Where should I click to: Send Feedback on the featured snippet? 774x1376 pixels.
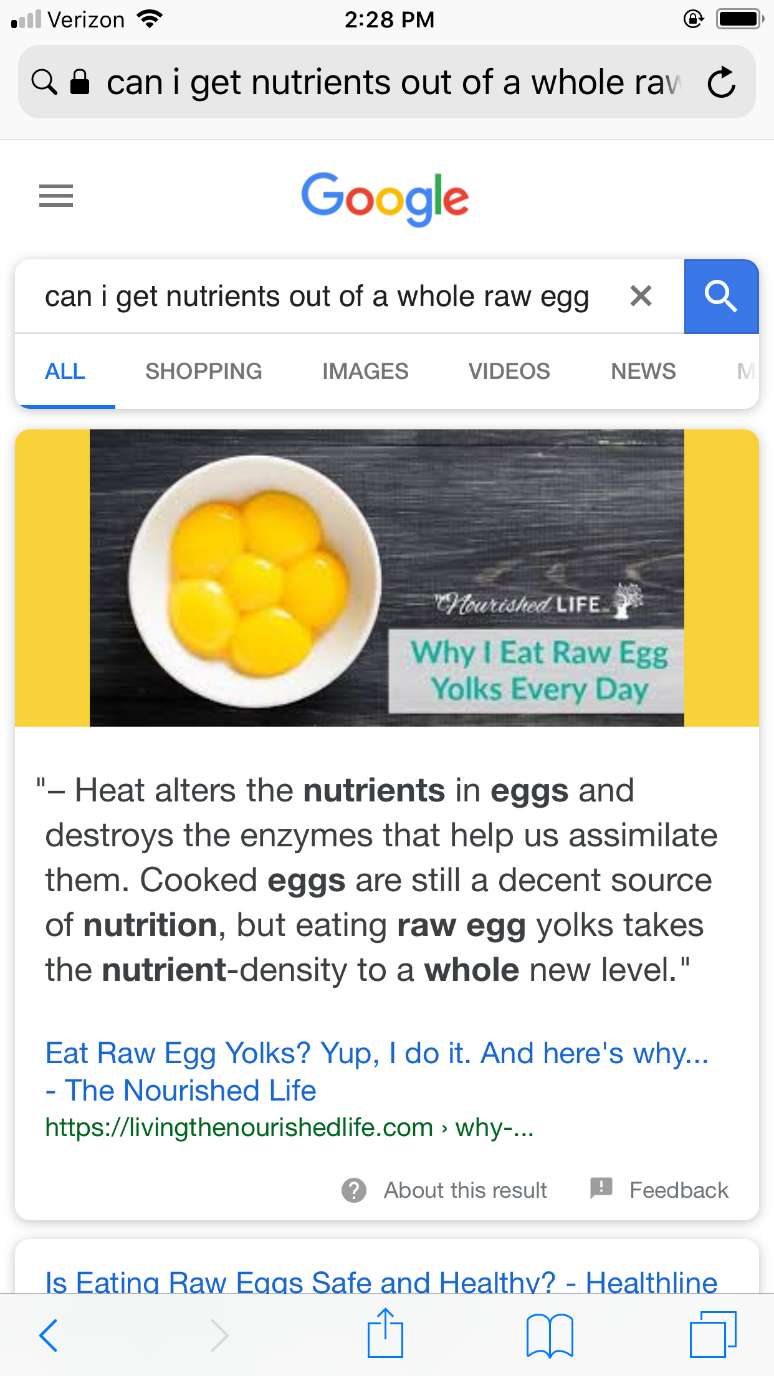pyautogui.click(x=660, y=1190)
